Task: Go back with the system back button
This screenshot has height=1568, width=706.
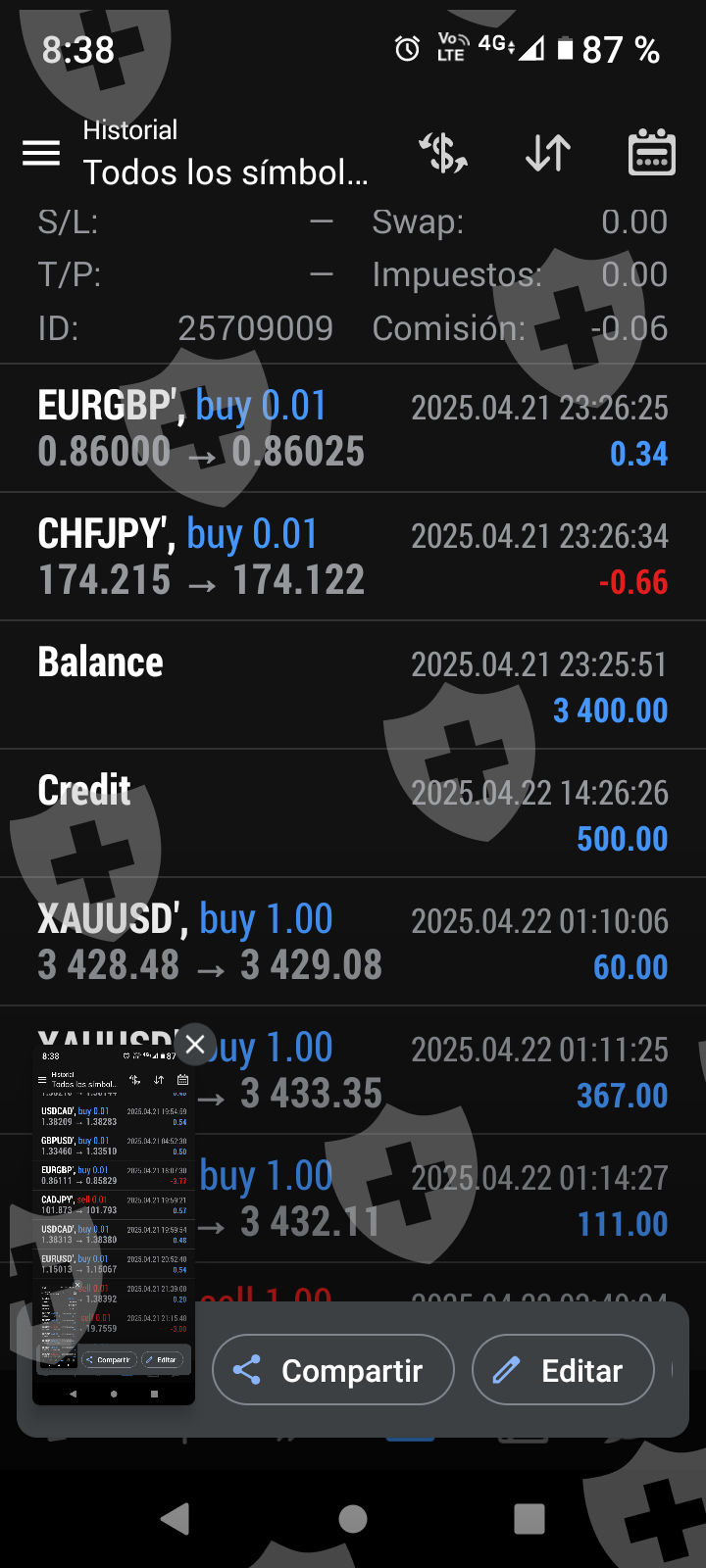Action: pyautogui.click(x=176, y=1519)
